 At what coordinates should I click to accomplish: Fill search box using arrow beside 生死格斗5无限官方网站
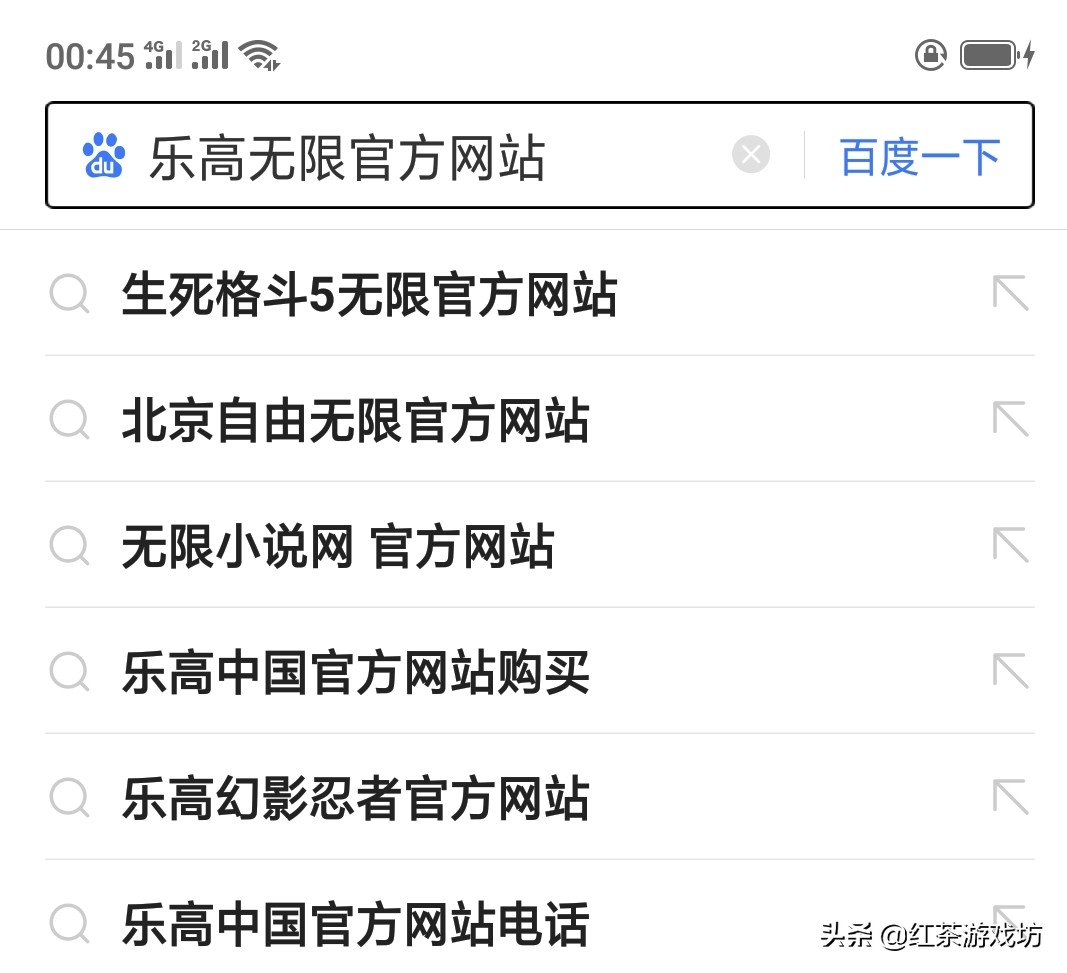[x=1011, y=293]
